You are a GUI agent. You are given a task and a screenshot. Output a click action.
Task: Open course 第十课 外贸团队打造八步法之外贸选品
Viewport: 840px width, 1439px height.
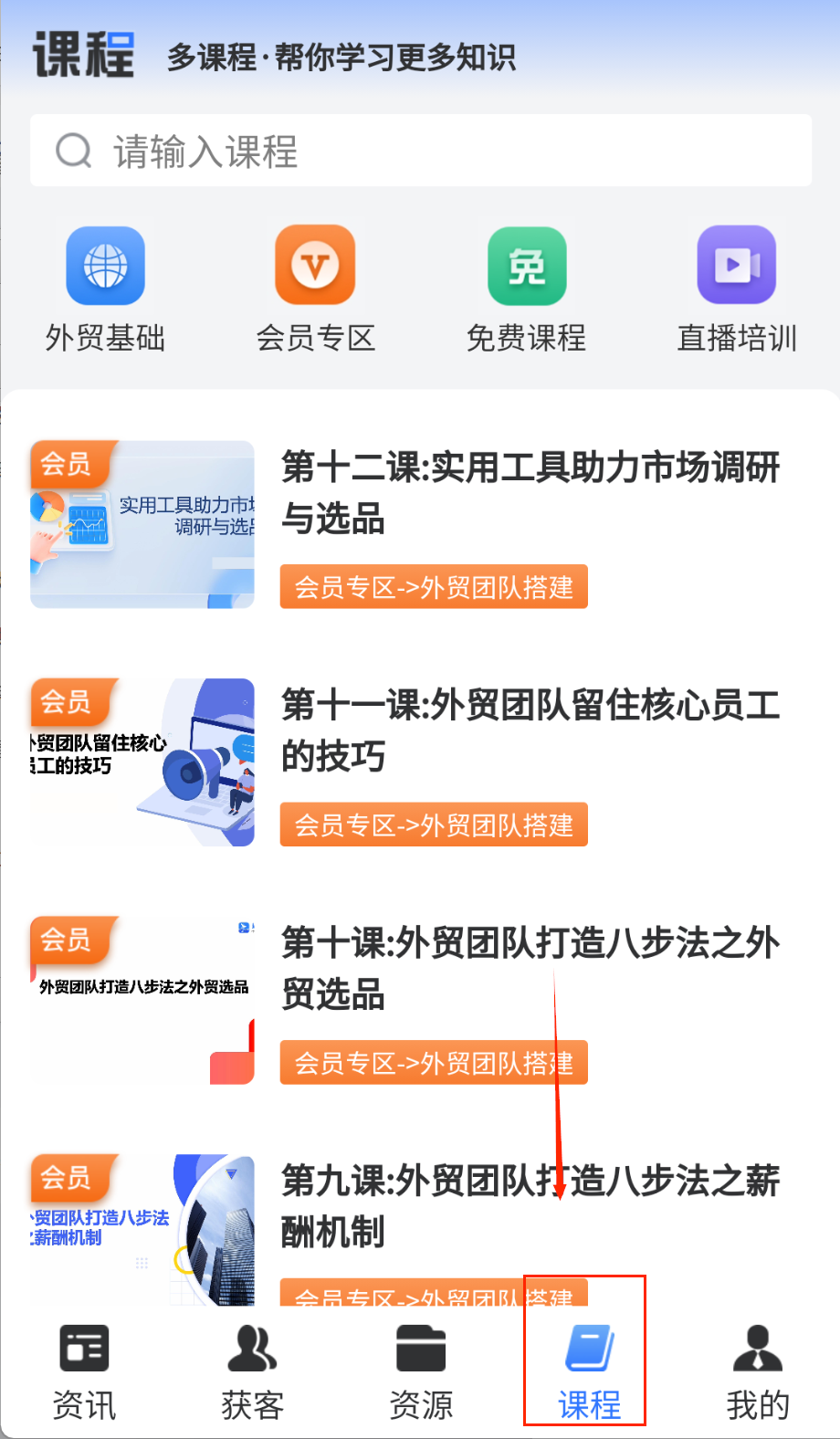[530, 967]
